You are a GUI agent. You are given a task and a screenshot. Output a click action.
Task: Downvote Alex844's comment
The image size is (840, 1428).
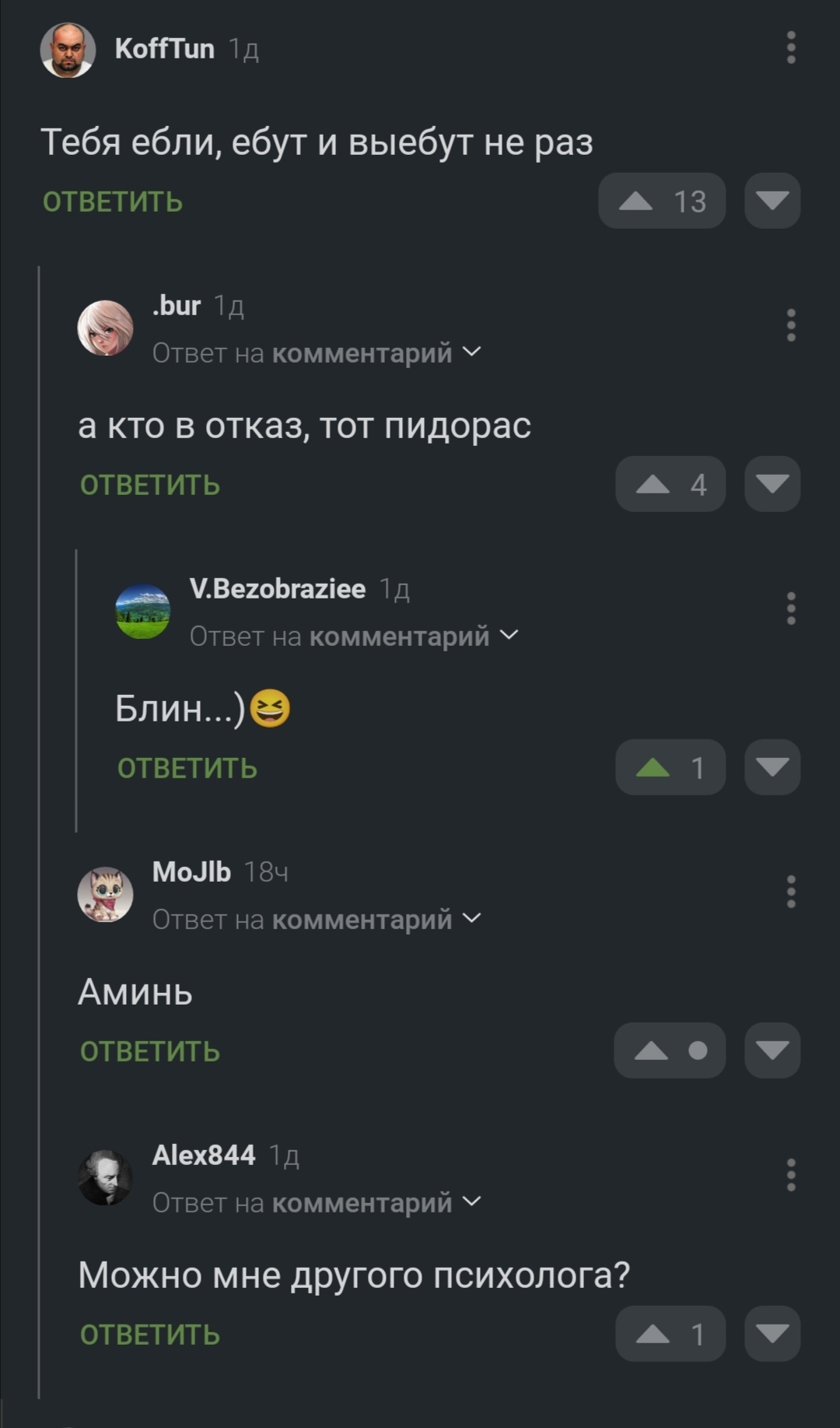[772, 1334]
